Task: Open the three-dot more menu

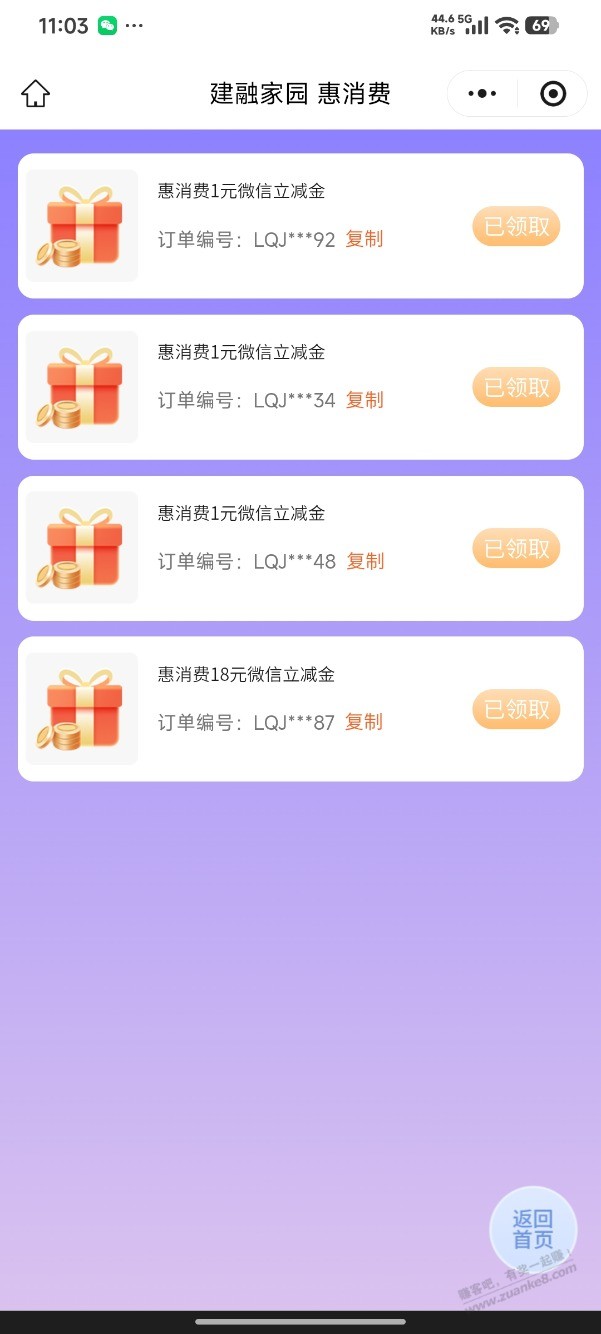Action: (482, 94)
